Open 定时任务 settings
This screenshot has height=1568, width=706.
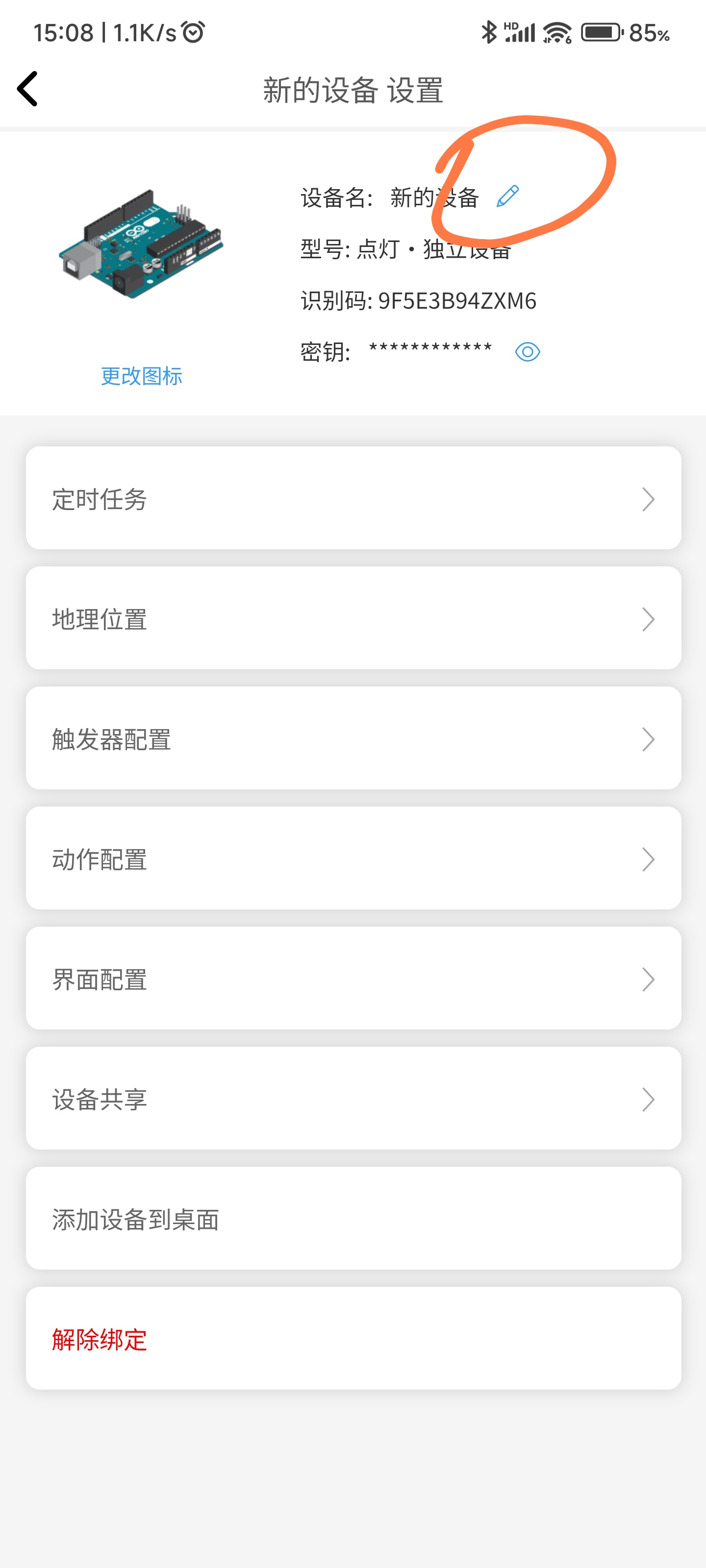pos(353,498)
